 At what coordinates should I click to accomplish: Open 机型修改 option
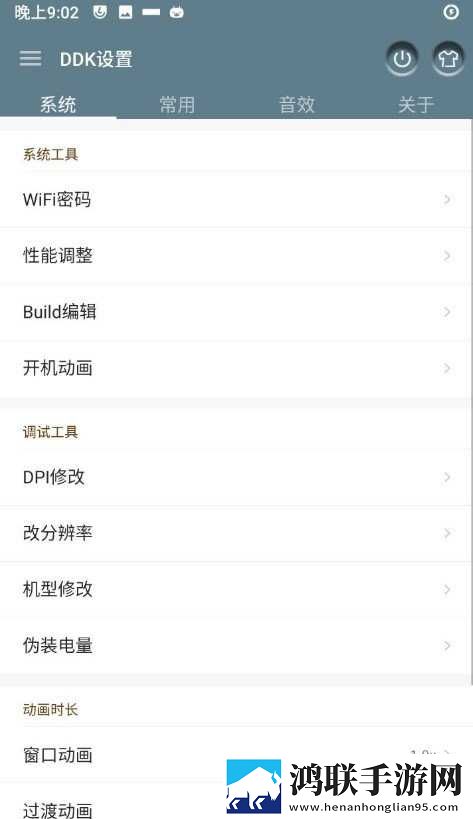click(234, 590)
